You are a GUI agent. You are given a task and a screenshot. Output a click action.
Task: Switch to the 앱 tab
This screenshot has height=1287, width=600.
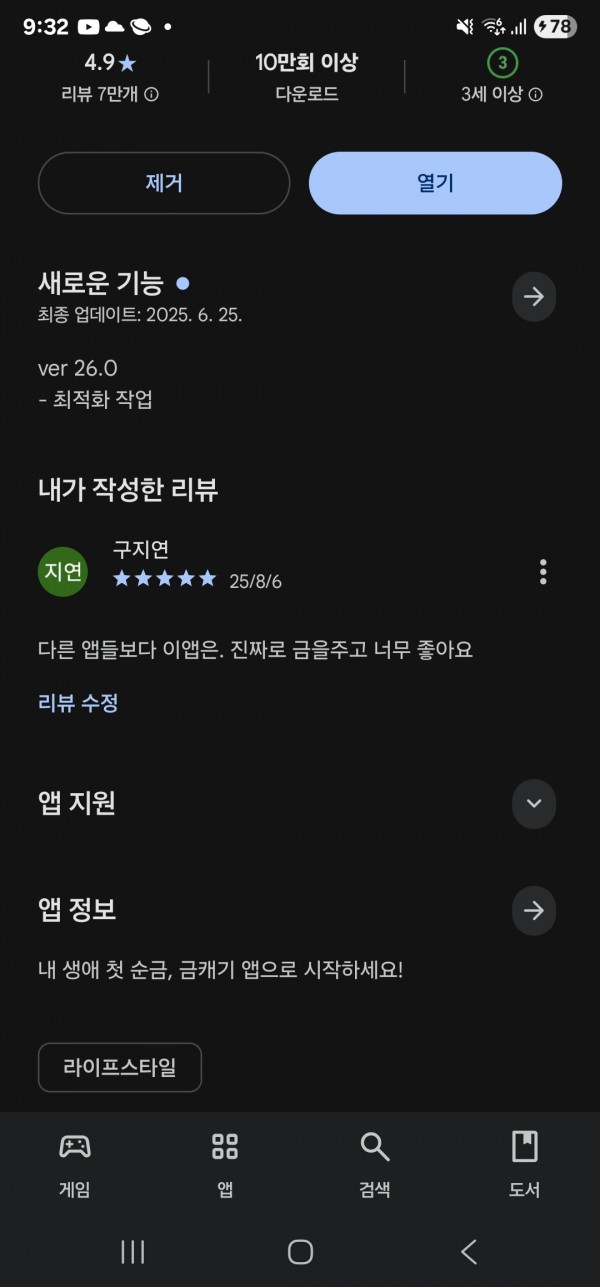click(225, 1165)
